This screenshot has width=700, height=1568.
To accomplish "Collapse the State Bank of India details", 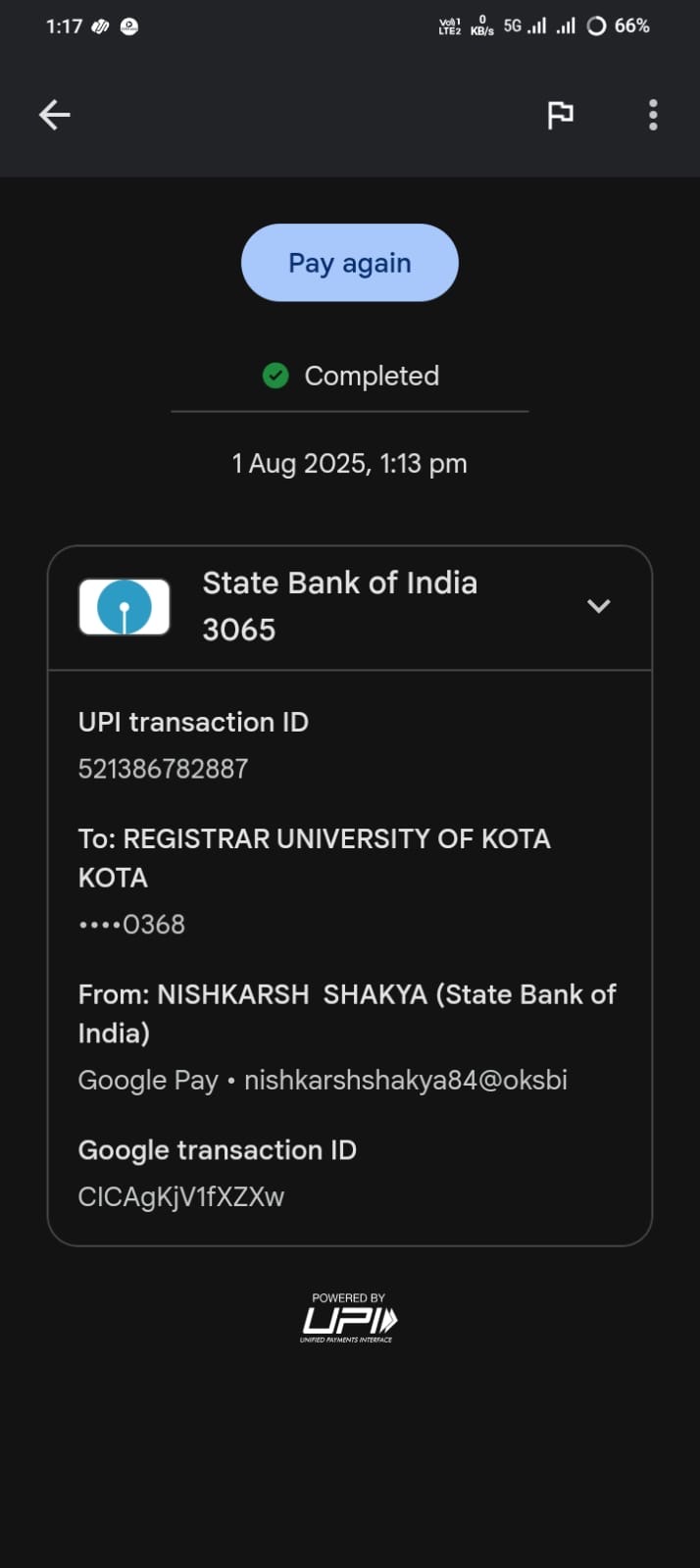I will [x=598, y=606].
